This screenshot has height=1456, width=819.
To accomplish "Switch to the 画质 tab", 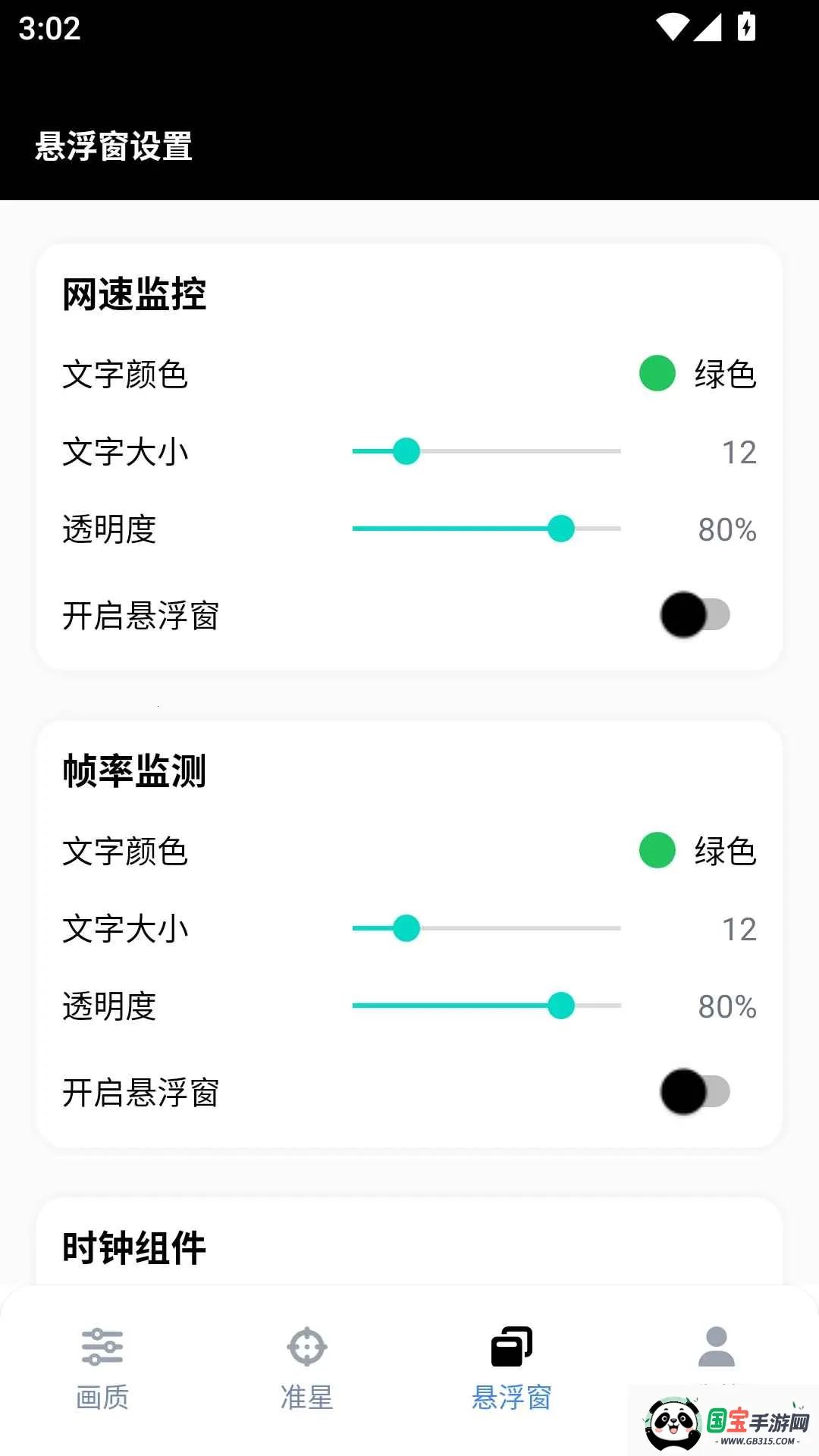I will point(102,1367).
